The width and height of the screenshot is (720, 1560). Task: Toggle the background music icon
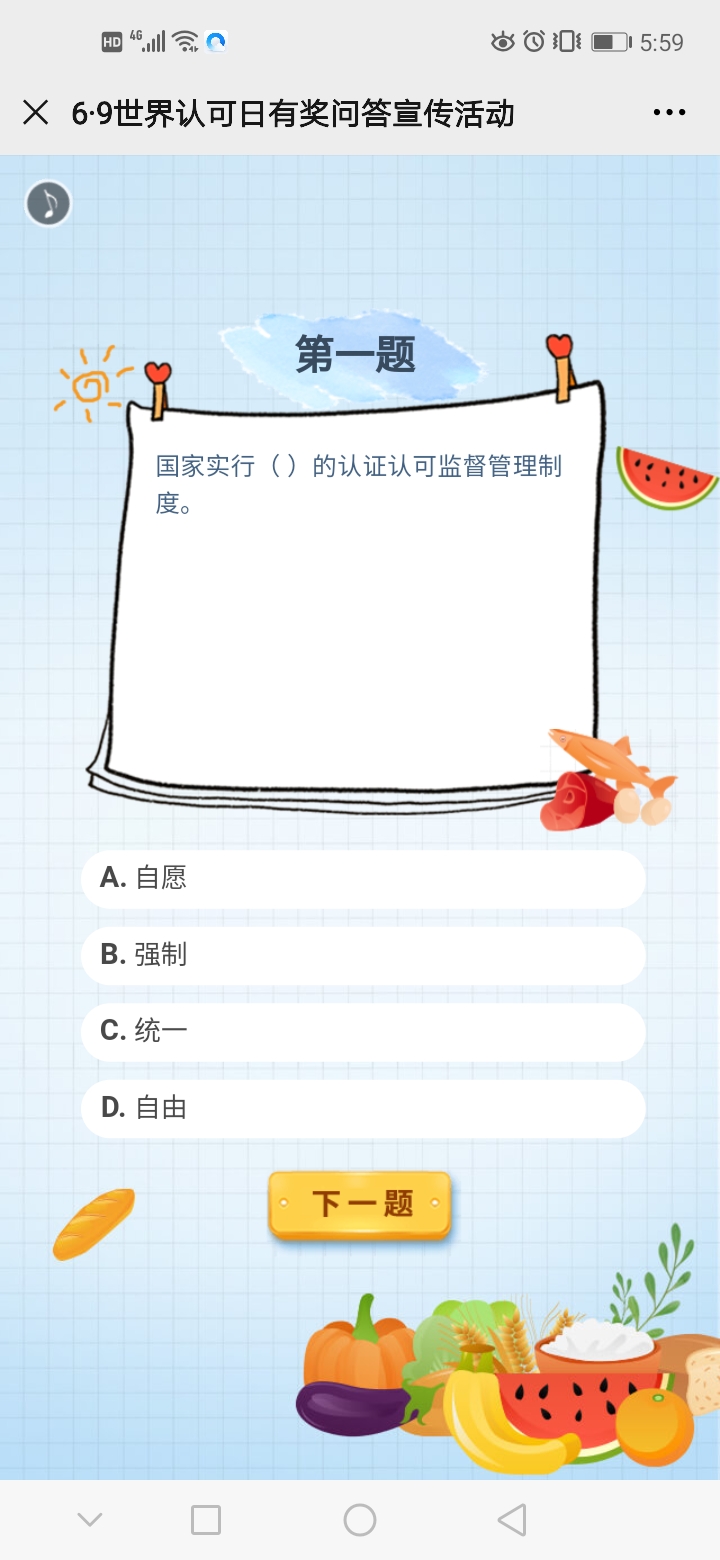[x=48, y=204]
